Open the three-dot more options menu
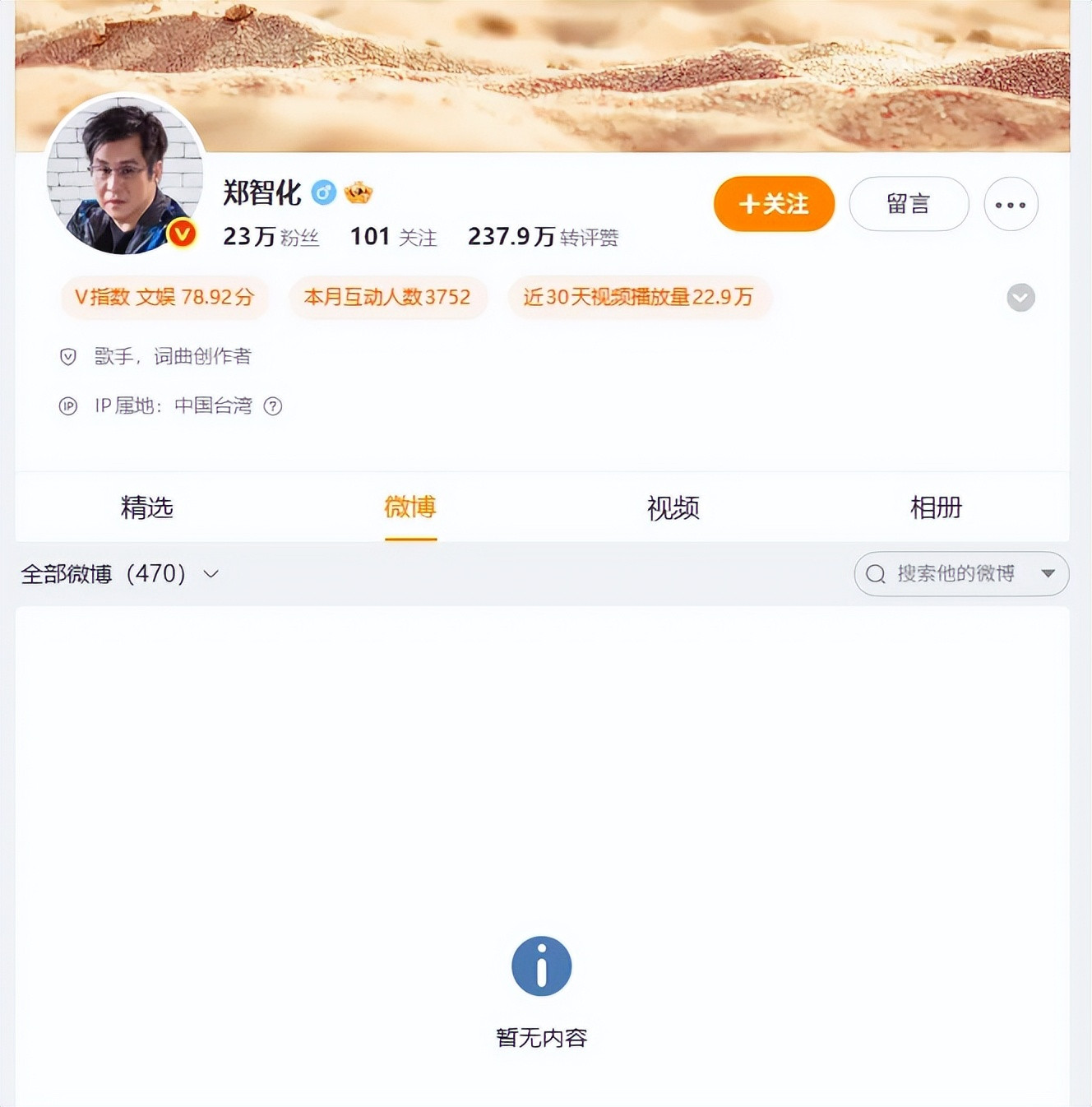 (1011, 204)
